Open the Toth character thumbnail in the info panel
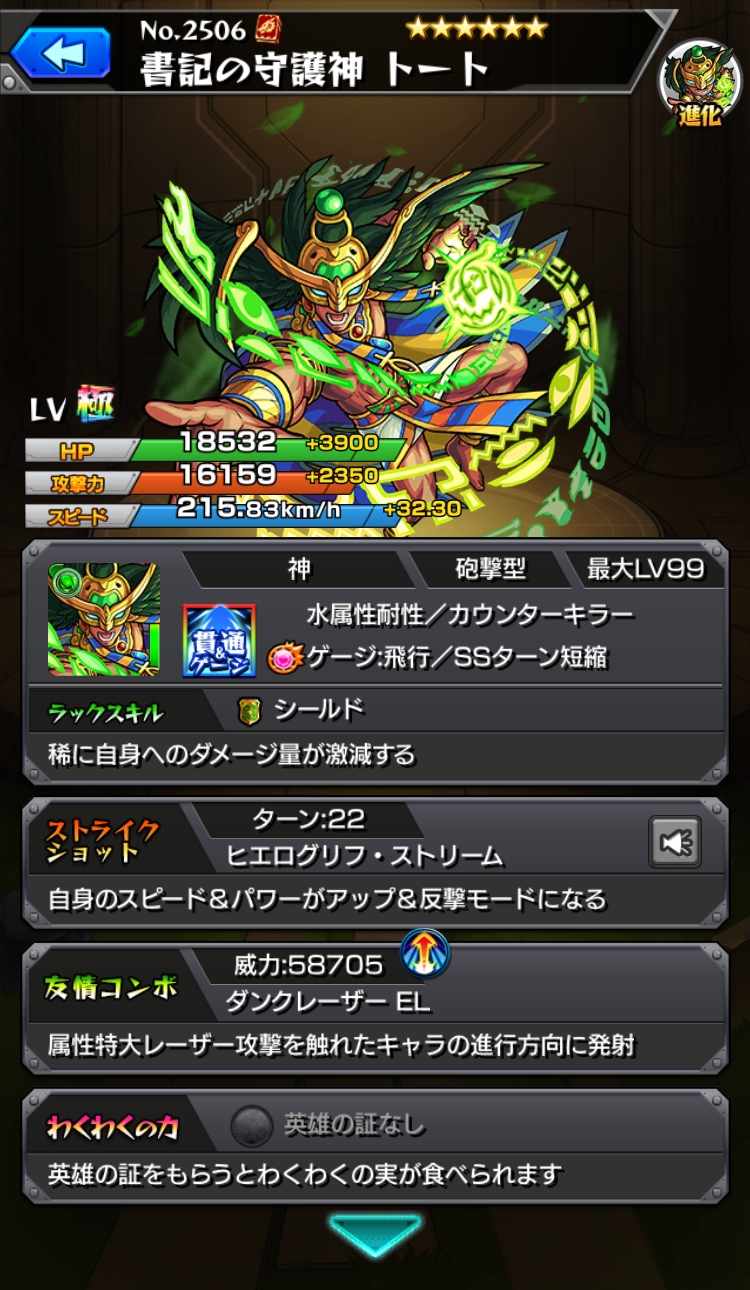Screen dimensions: 750x1290 point(104,620)
